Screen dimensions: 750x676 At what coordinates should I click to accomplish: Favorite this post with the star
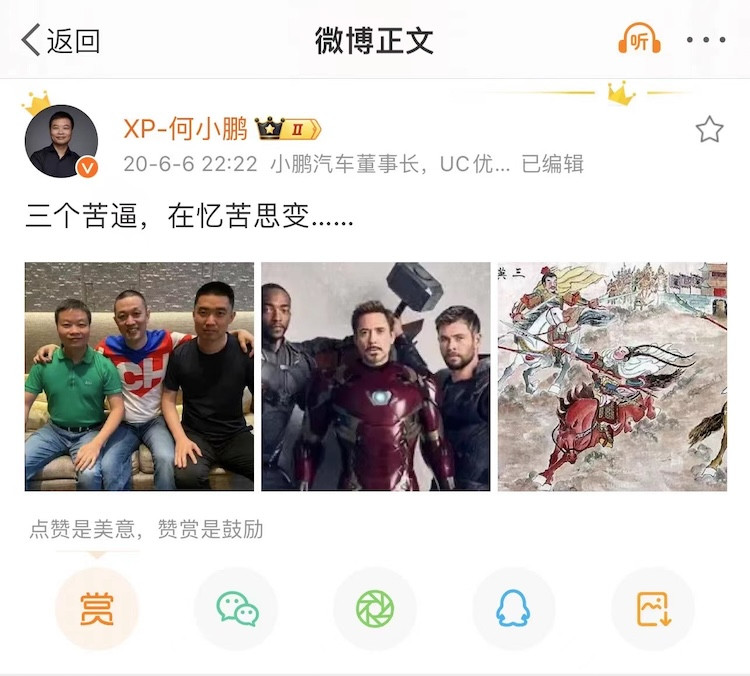pos(709,130)
